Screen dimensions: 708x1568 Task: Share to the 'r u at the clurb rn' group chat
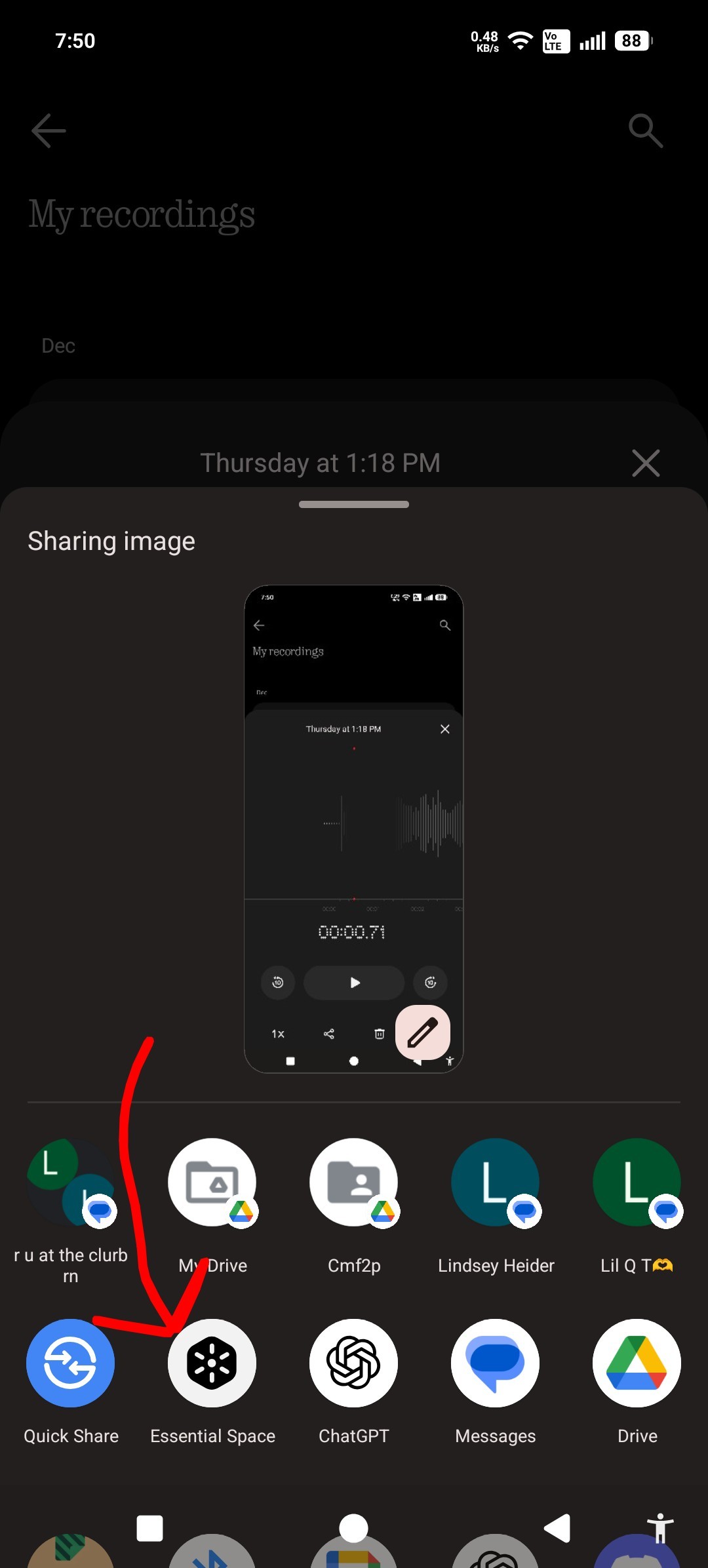71,1183
